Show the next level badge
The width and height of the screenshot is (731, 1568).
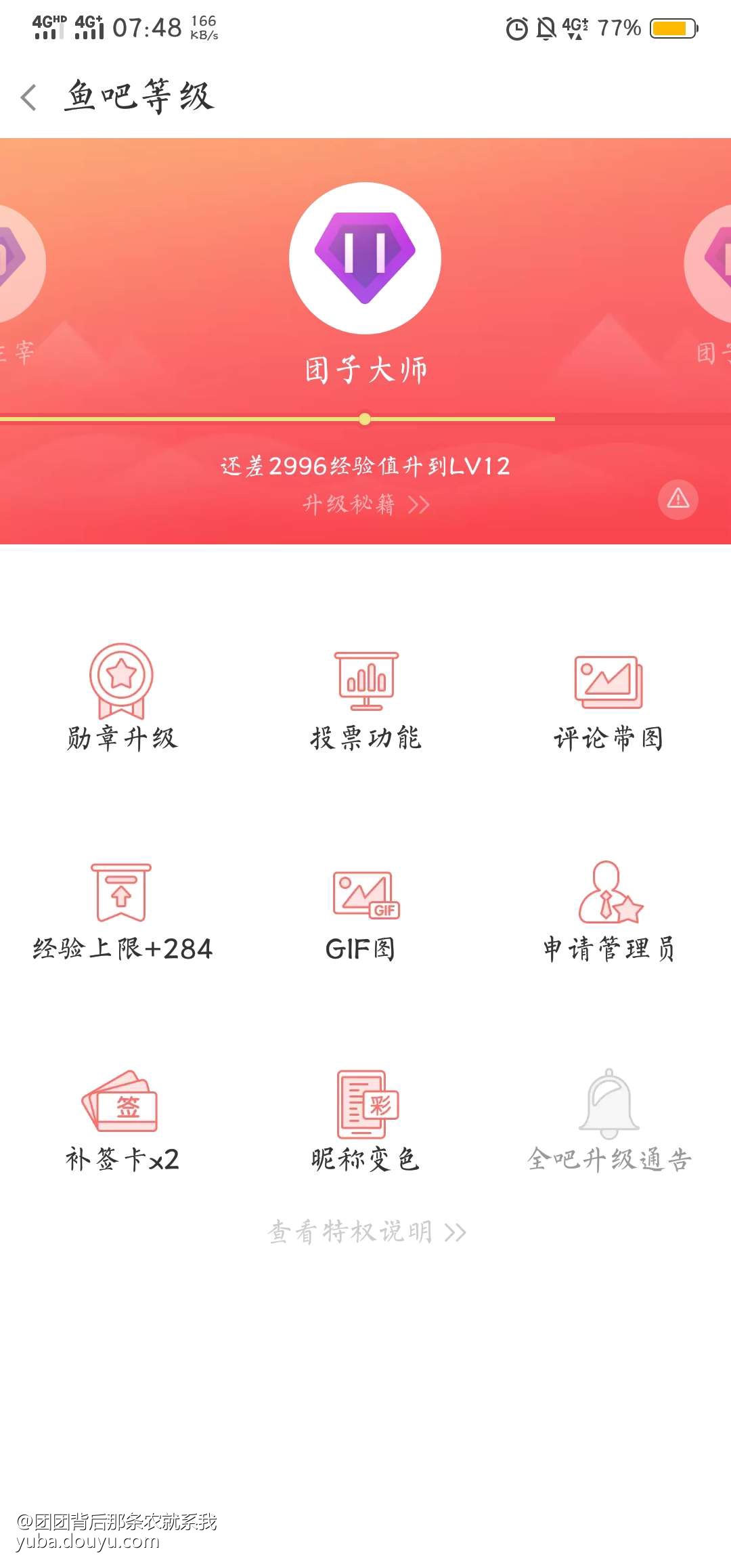click(714, 264)
